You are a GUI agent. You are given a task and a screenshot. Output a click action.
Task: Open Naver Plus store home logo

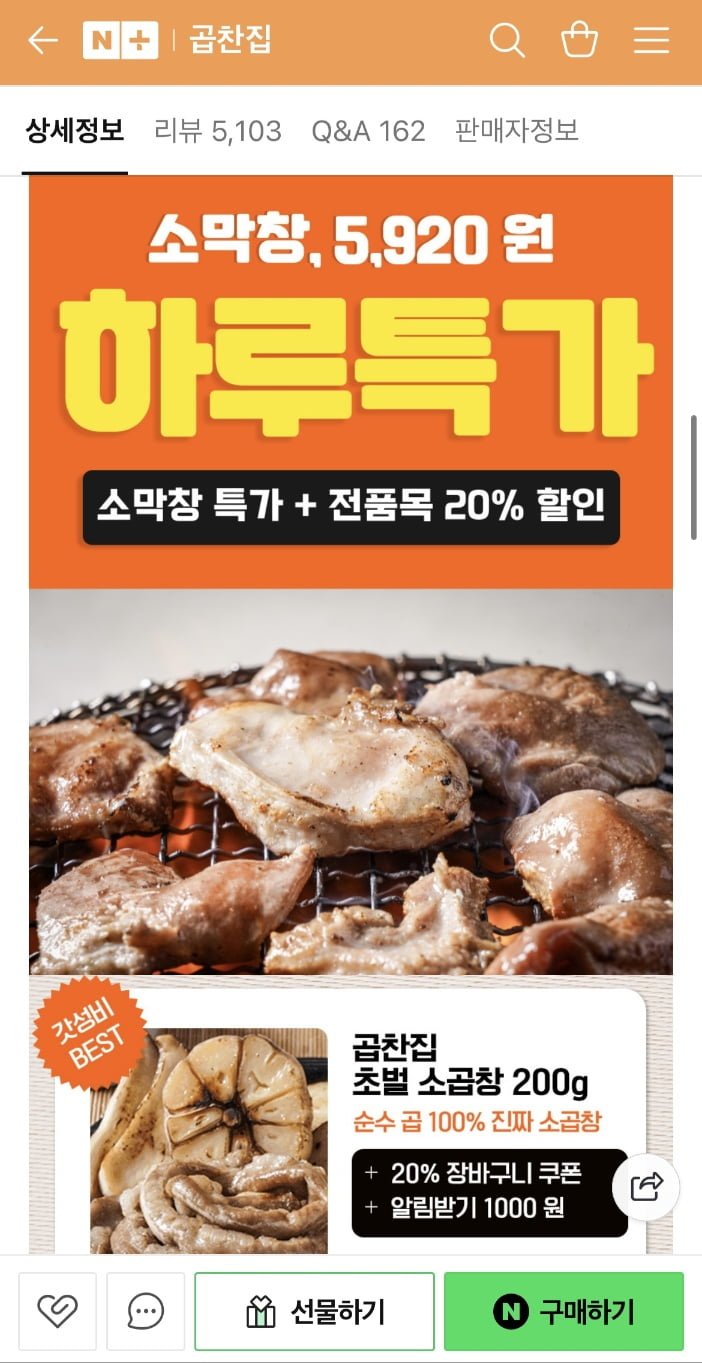click(120, 41)
